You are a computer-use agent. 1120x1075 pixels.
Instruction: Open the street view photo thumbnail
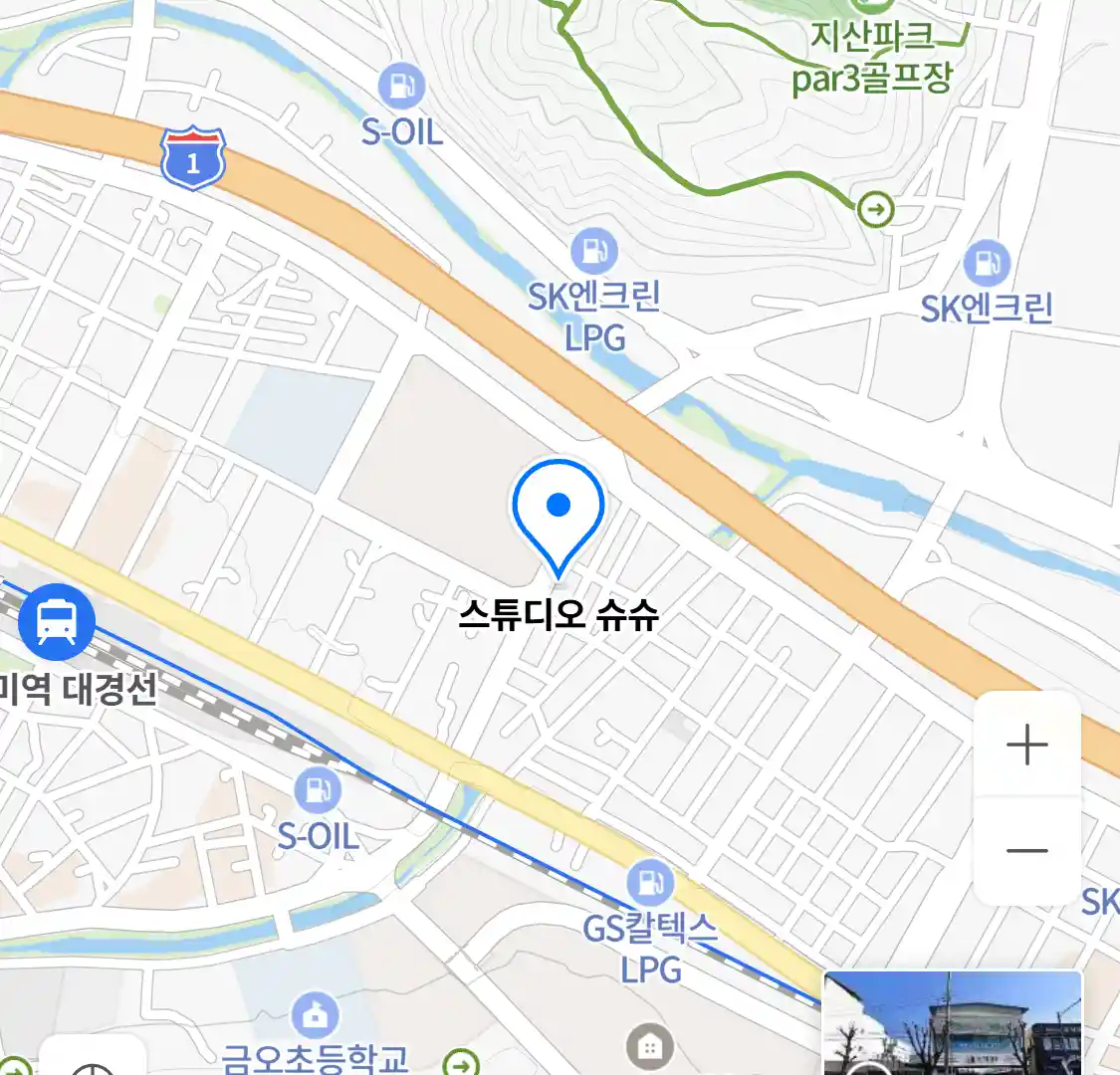tap(952, 1023)
